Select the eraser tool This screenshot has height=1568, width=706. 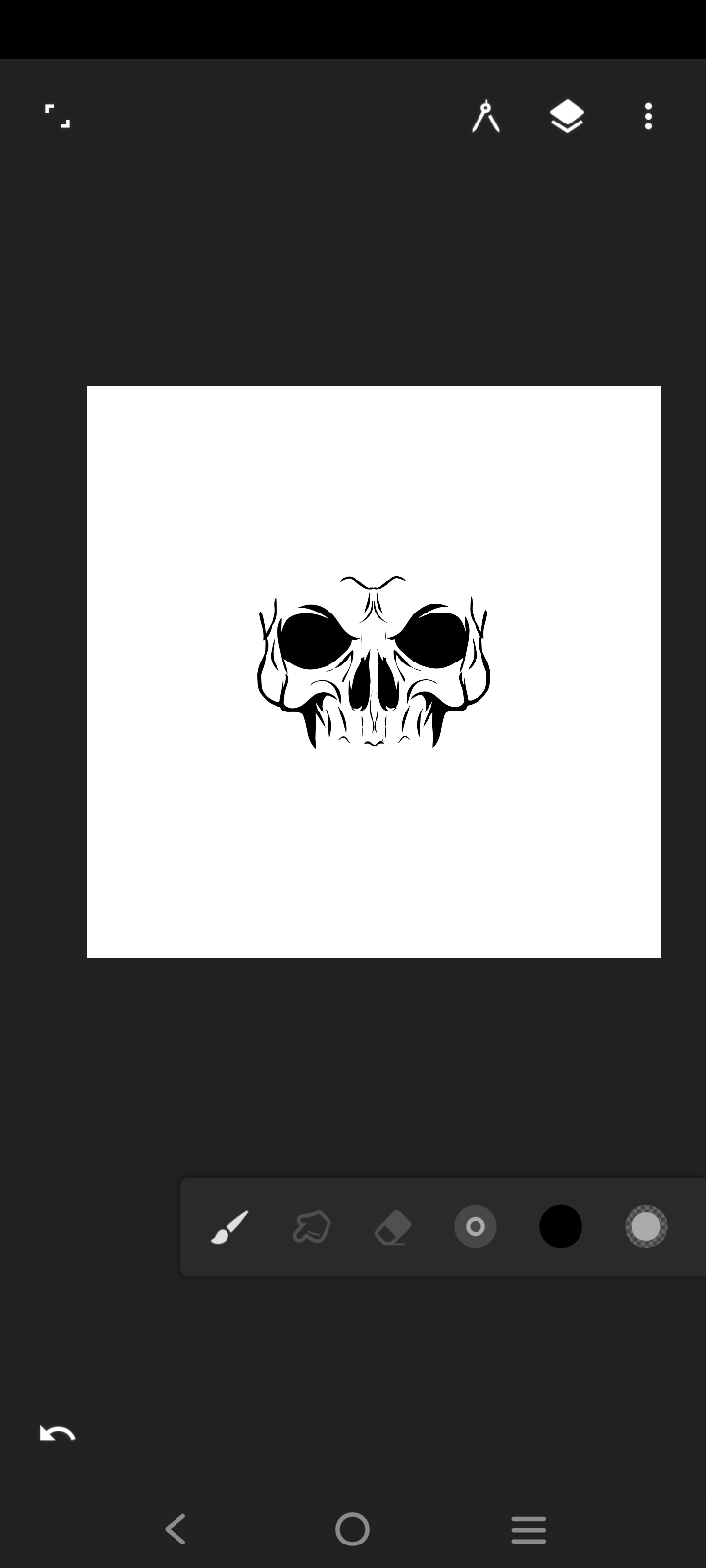coord(393,1227)
